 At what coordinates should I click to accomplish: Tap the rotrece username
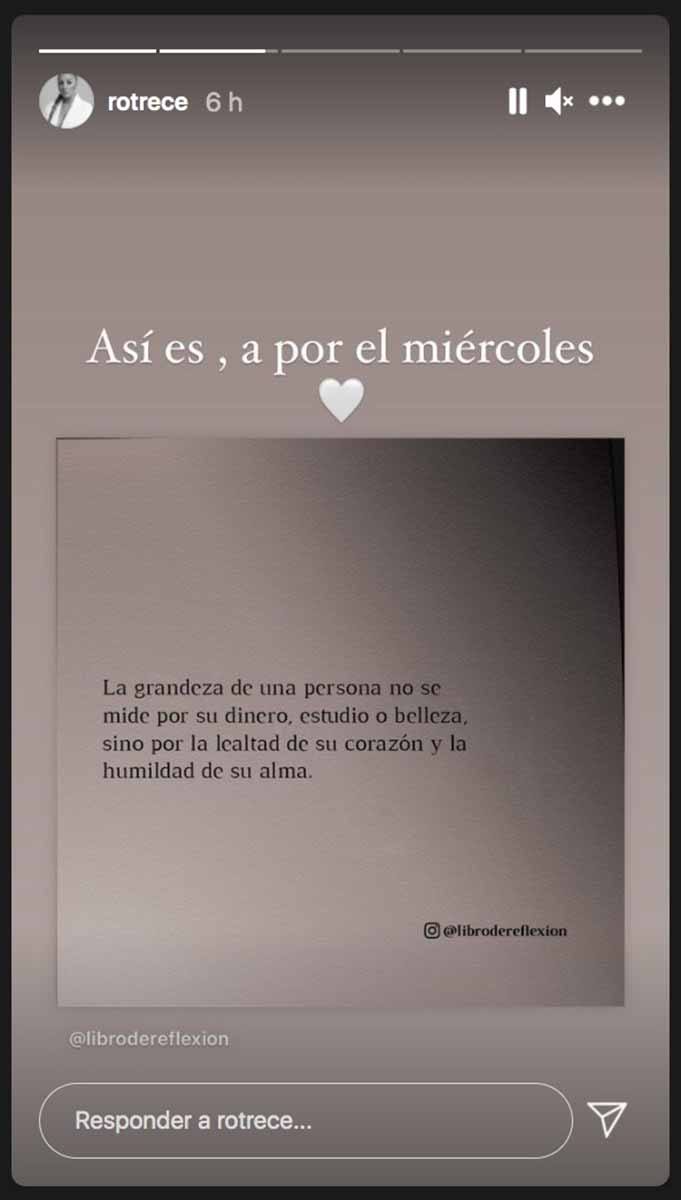[x=147, y=102]
